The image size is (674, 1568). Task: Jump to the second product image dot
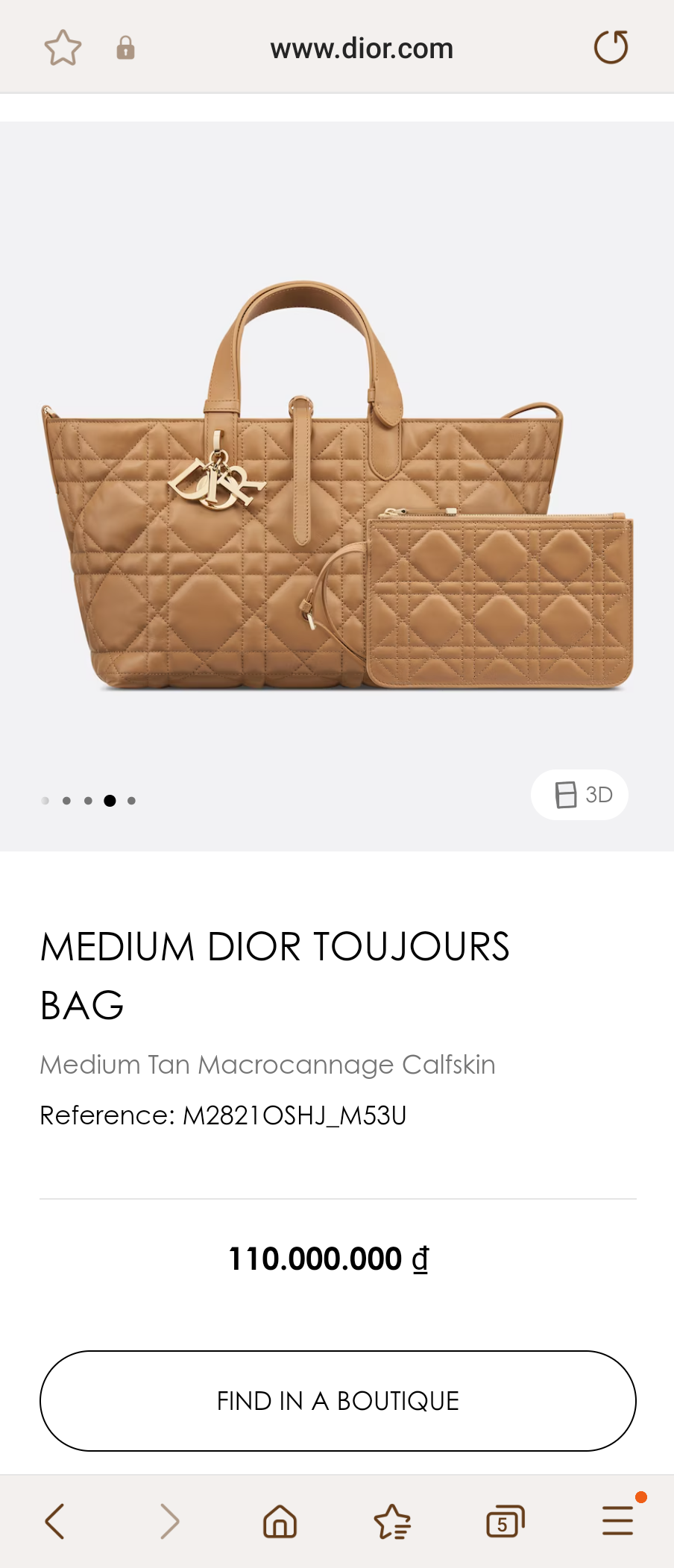tap(67, 801)
